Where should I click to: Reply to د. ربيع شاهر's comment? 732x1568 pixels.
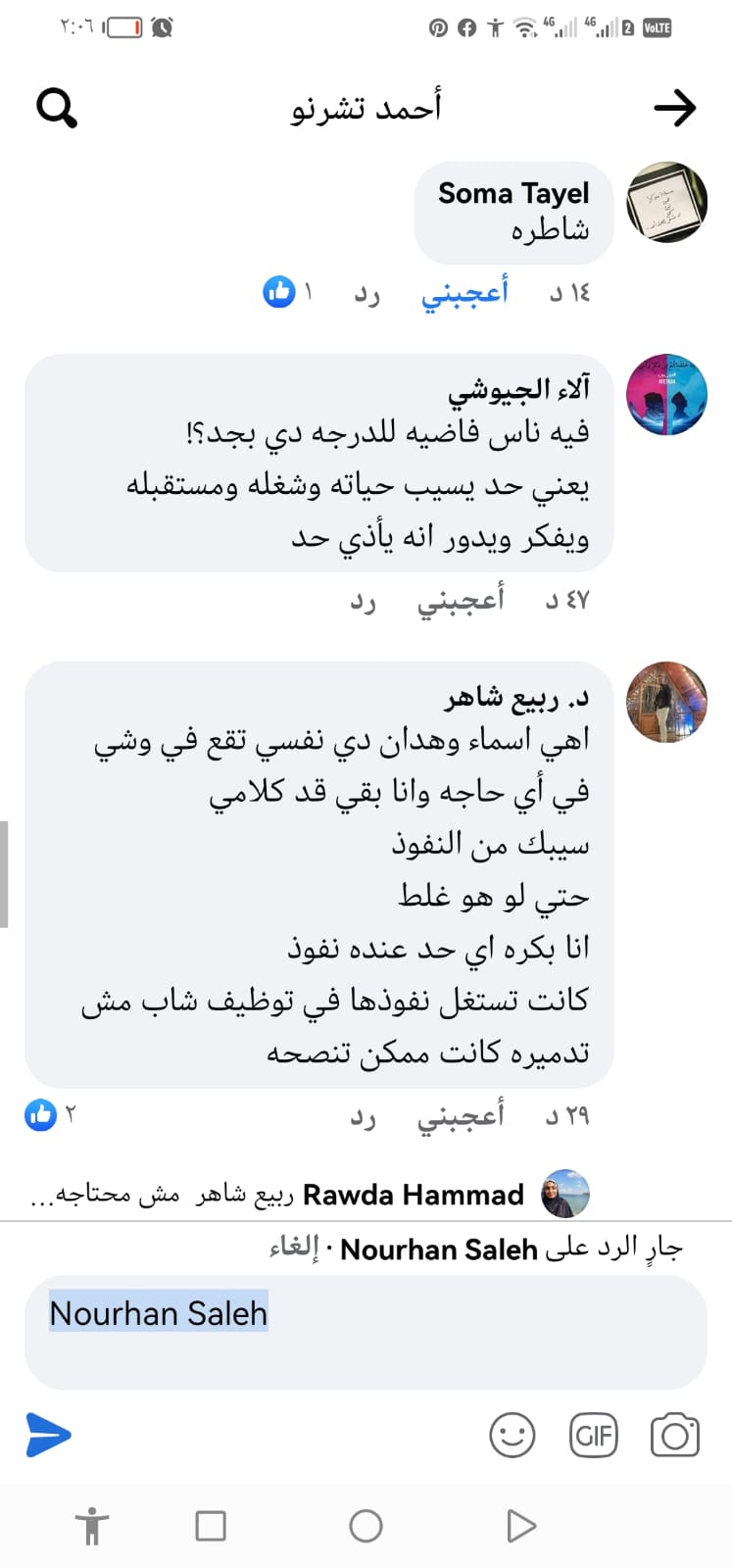pos(363,1116)
